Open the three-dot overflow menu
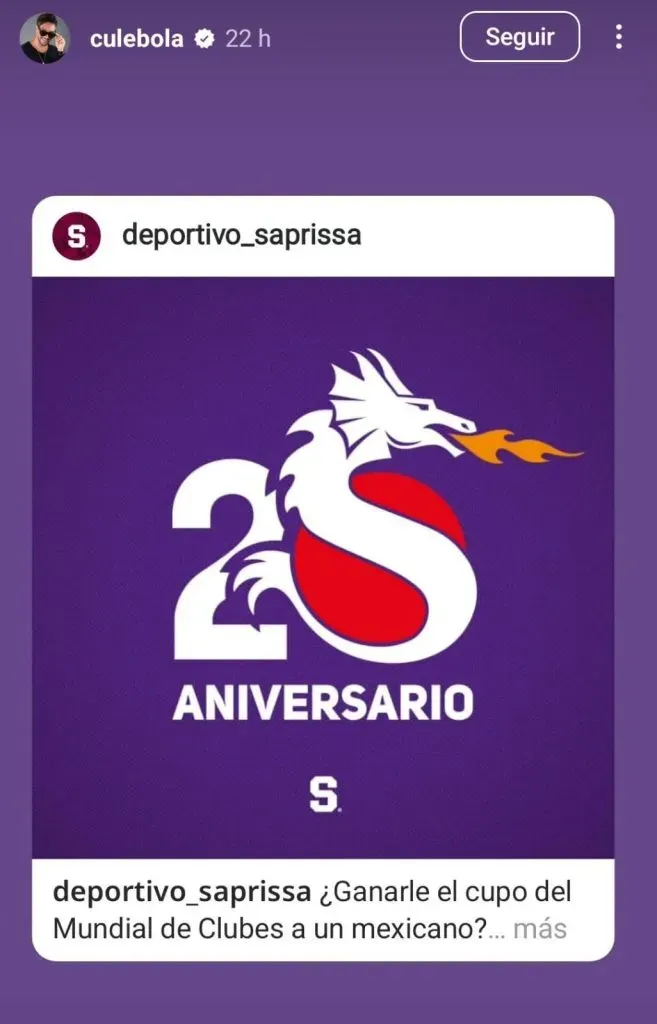Screen dimensions: 657x1024 [619, 38]
